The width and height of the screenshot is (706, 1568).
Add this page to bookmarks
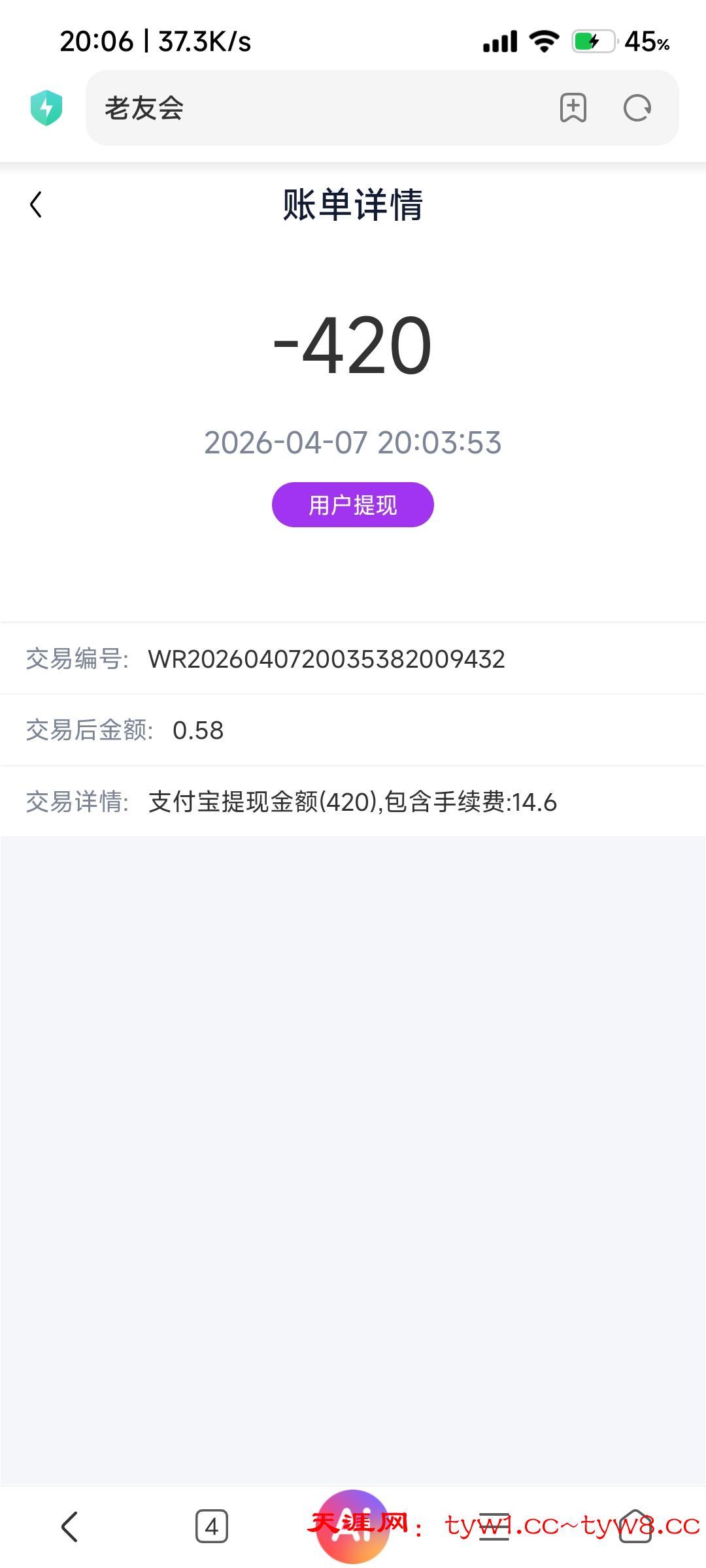[x=573, y=108]
